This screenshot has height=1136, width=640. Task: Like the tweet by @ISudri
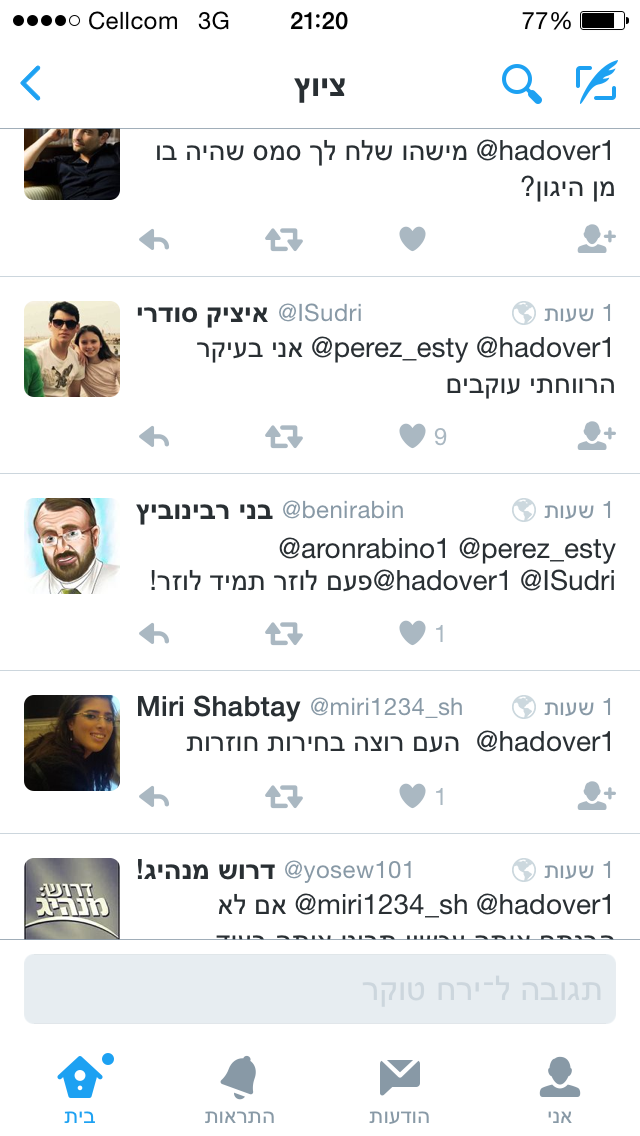tap(412, 436)
